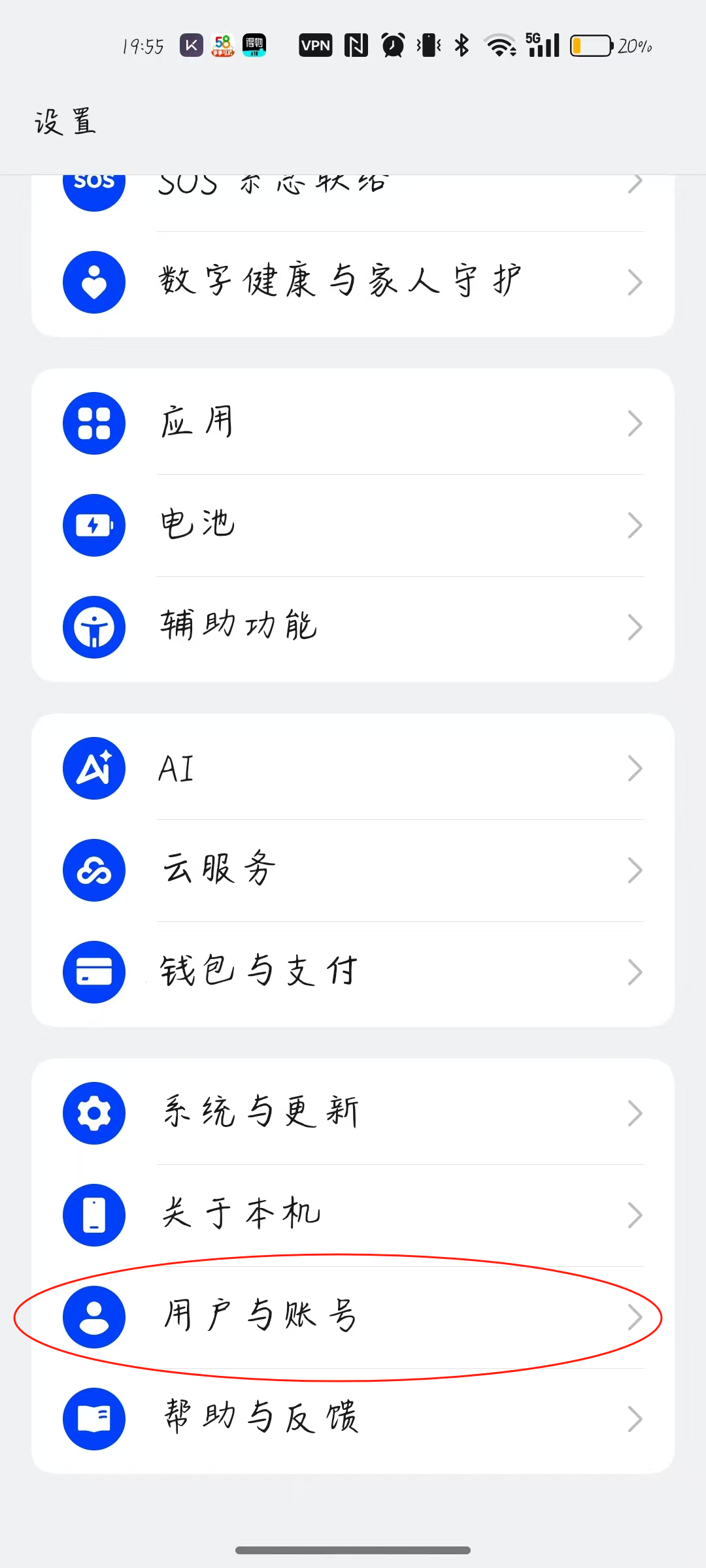Tap the 系统与更新 gear icon
Image resolution: width=706 pixels, height=1568 pixels.
pos(93,1113)
